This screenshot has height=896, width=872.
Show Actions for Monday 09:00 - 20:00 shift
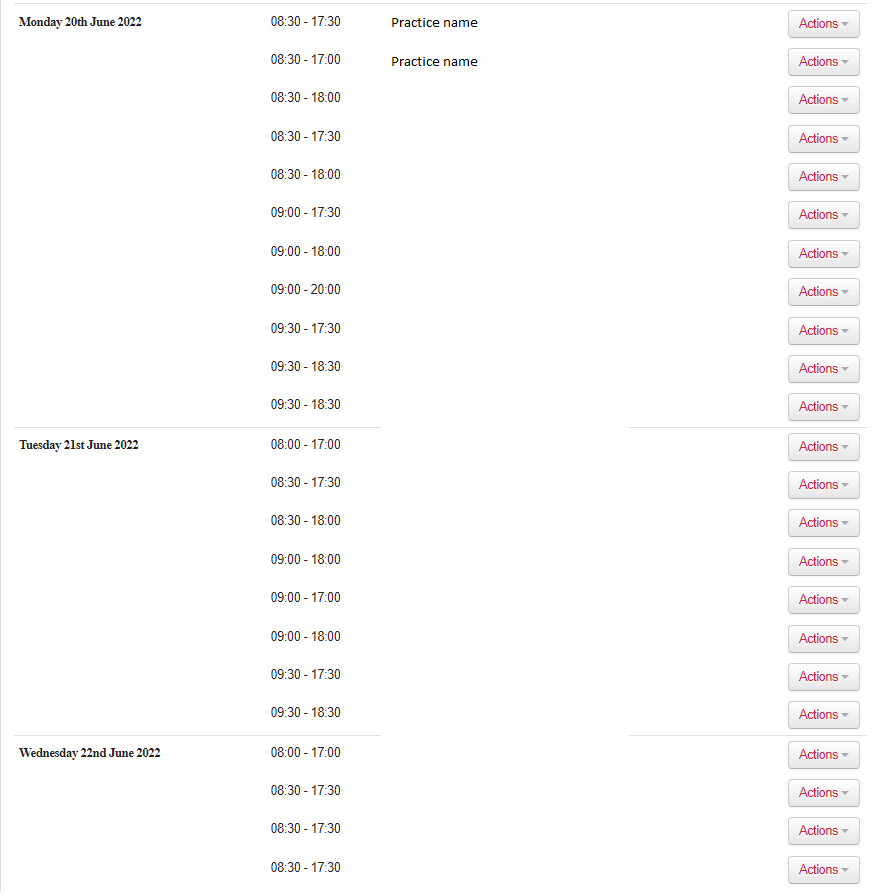(823, 292)
